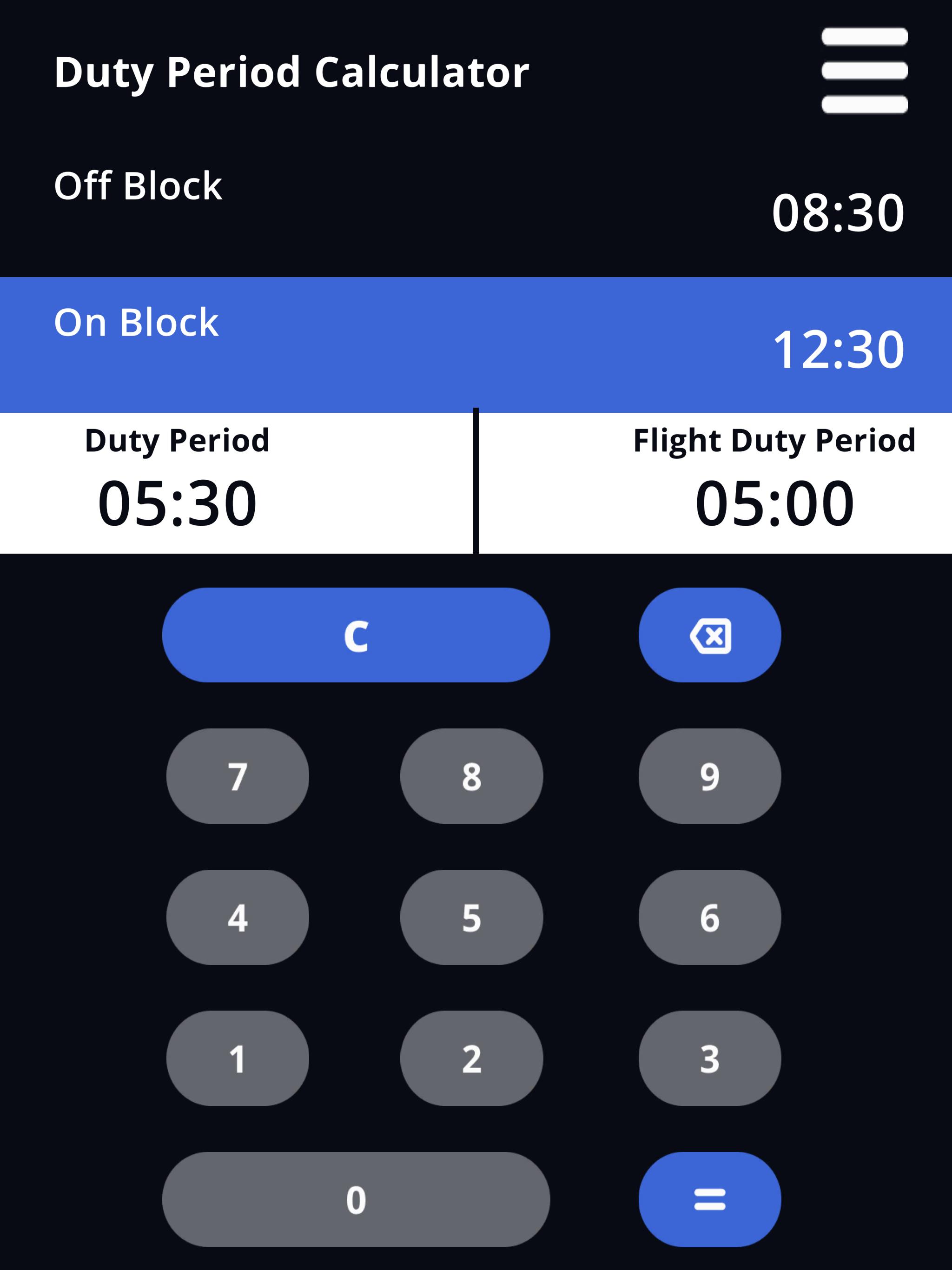Enter digit 0 on keypad
This screenshot has width=952, height=1270.
point(356,1200)
